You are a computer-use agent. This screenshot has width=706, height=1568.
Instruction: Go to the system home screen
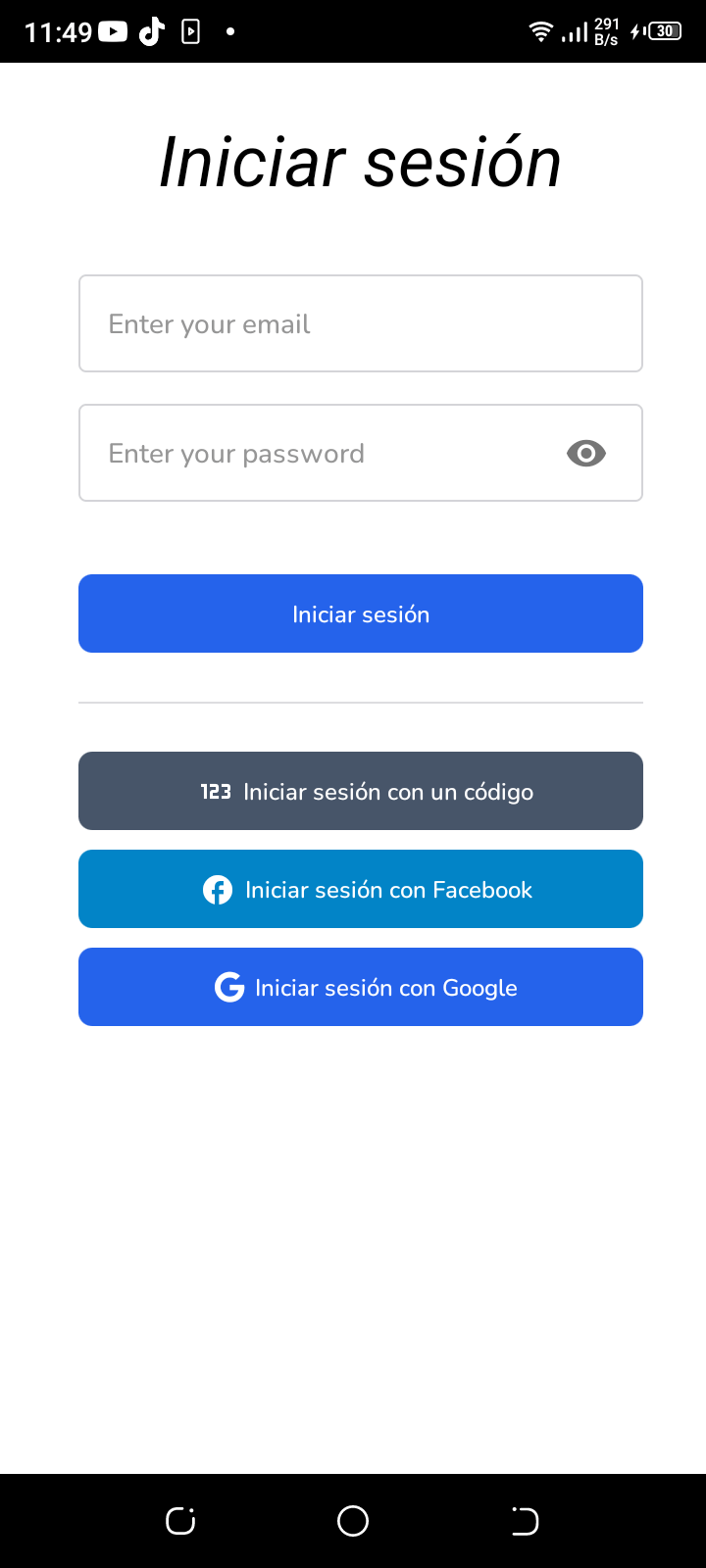(x=353, y=1521)
